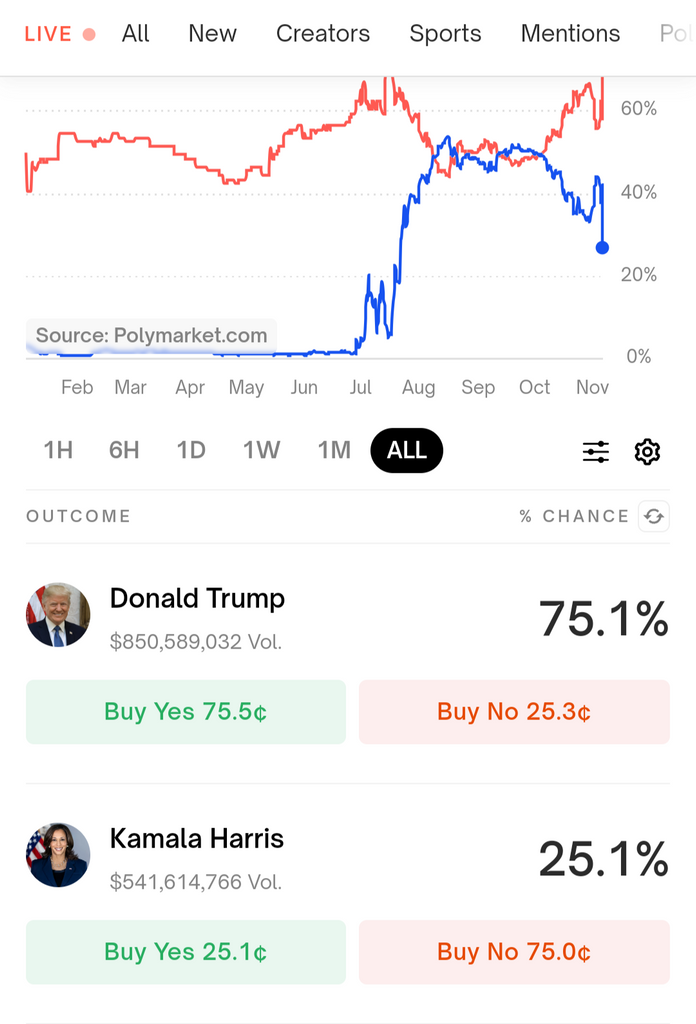Viewport: 696px width, 1024px height.
Task: Switch to the Creators tab
Action: 323,34
